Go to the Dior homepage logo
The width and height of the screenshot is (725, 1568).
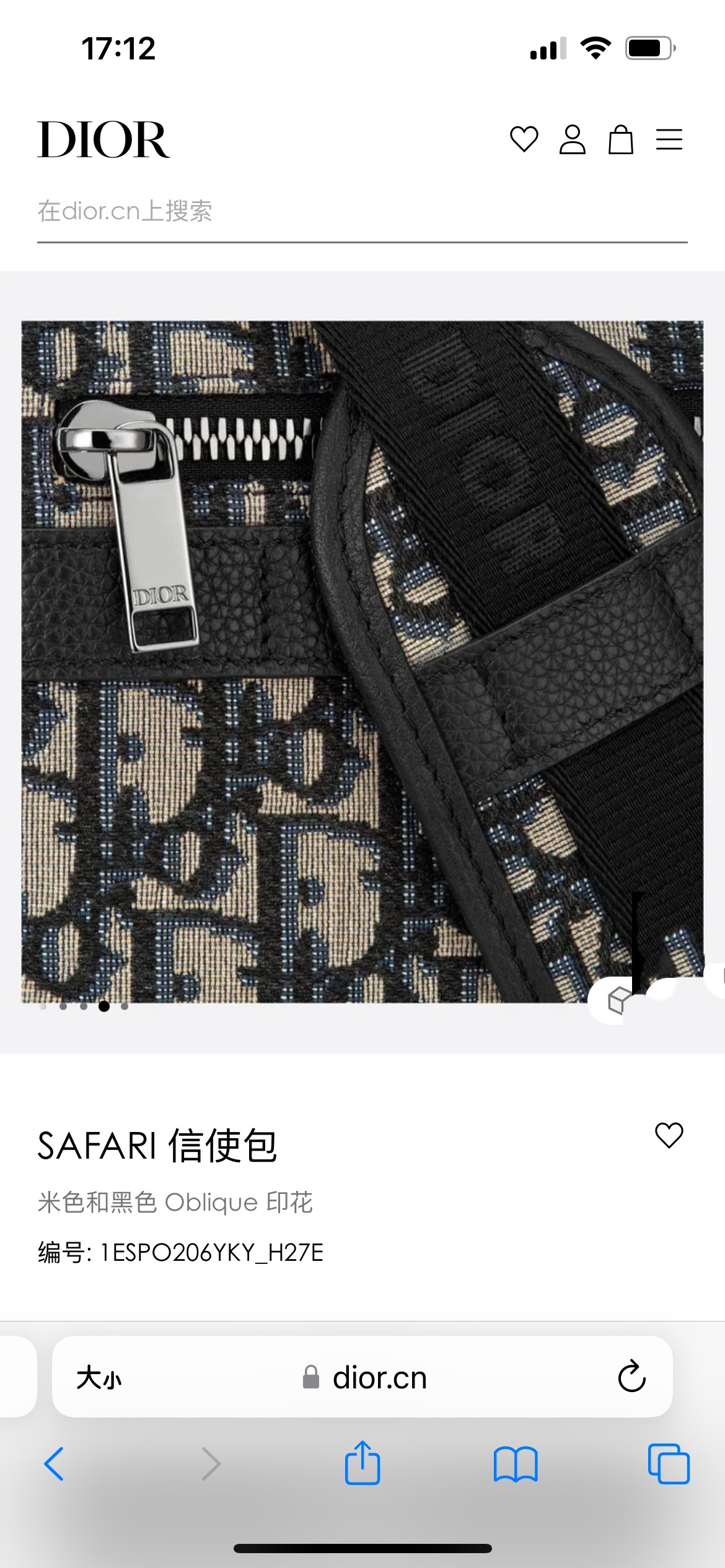(x=103, y=139)
